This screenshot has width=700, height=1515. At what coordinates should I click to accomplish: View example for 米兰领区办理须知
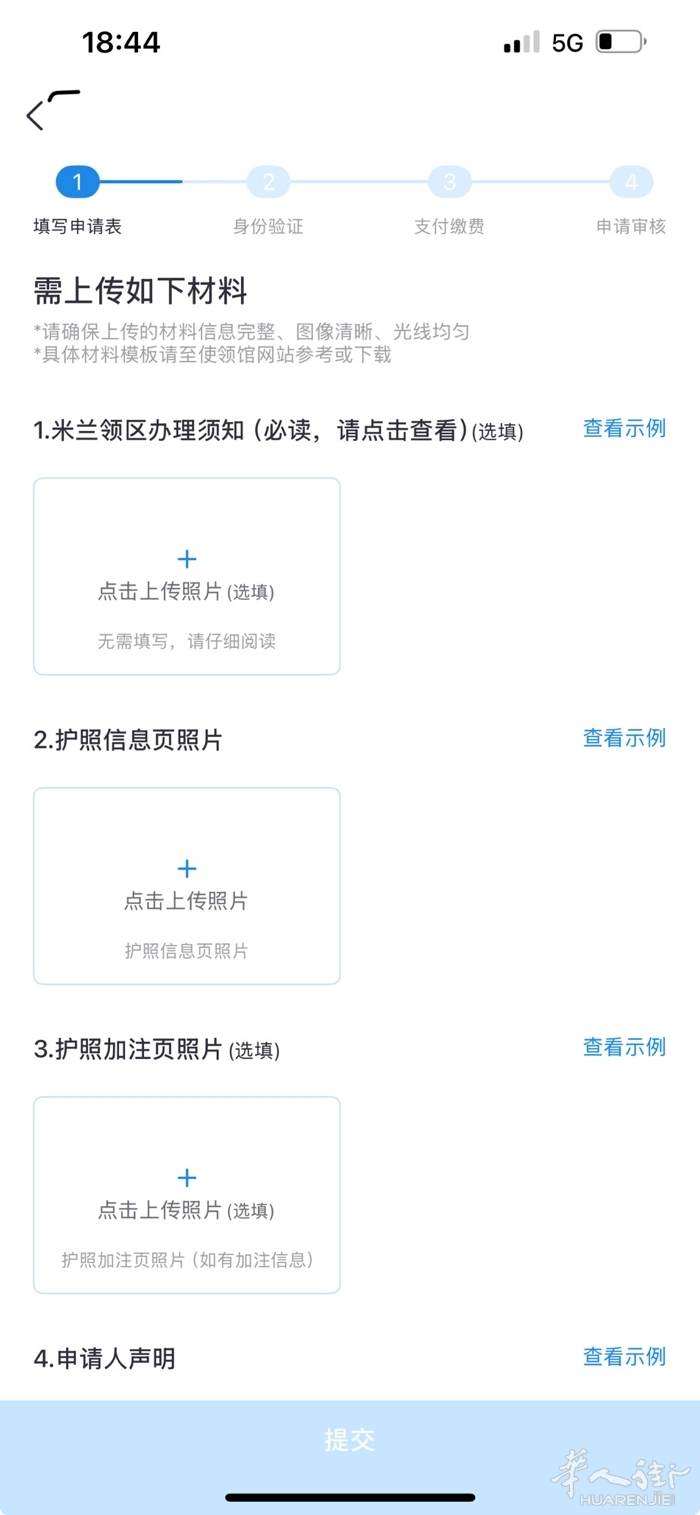(624, 428)
